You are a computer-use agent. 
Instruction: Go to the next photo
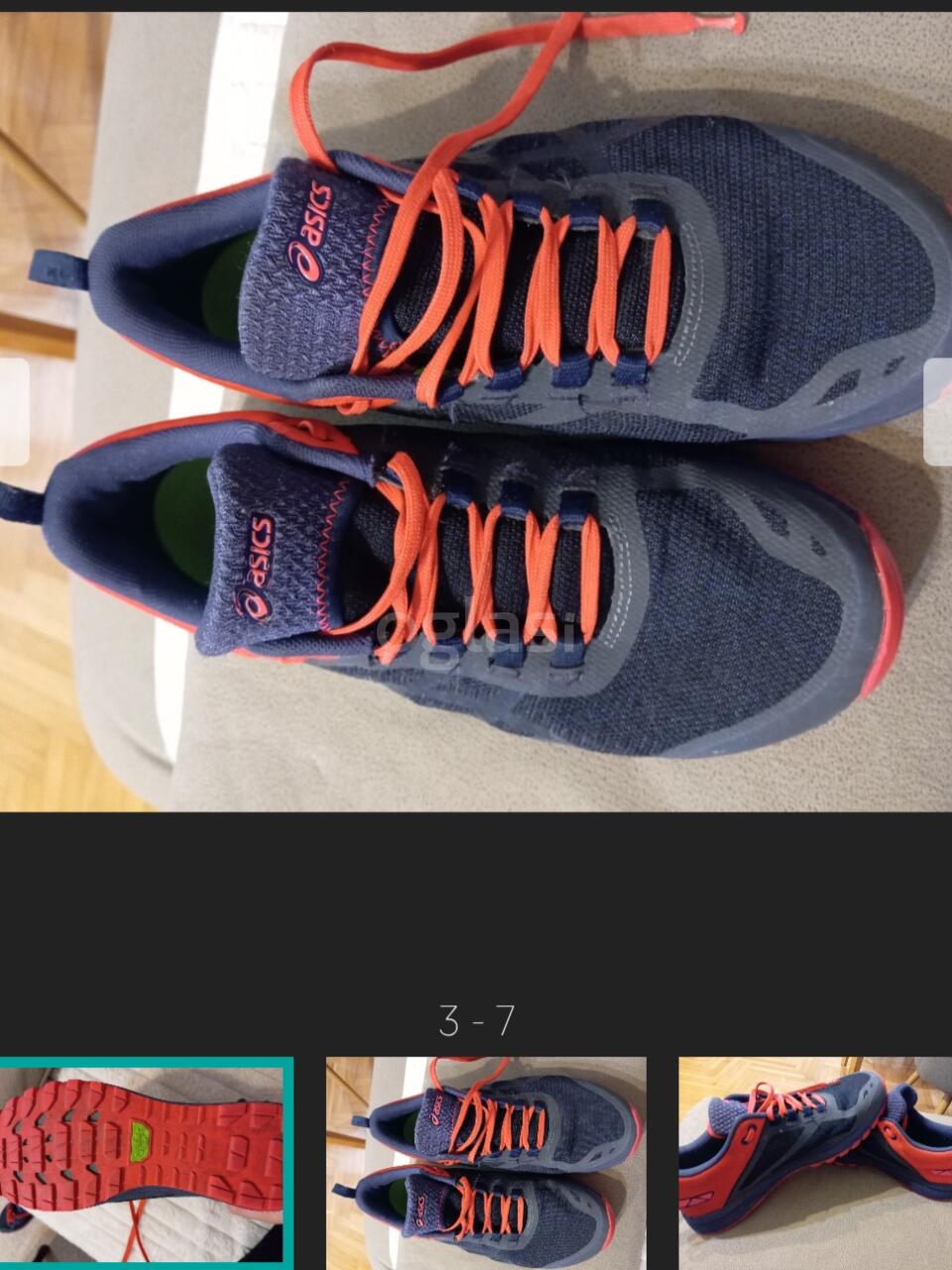938,411
